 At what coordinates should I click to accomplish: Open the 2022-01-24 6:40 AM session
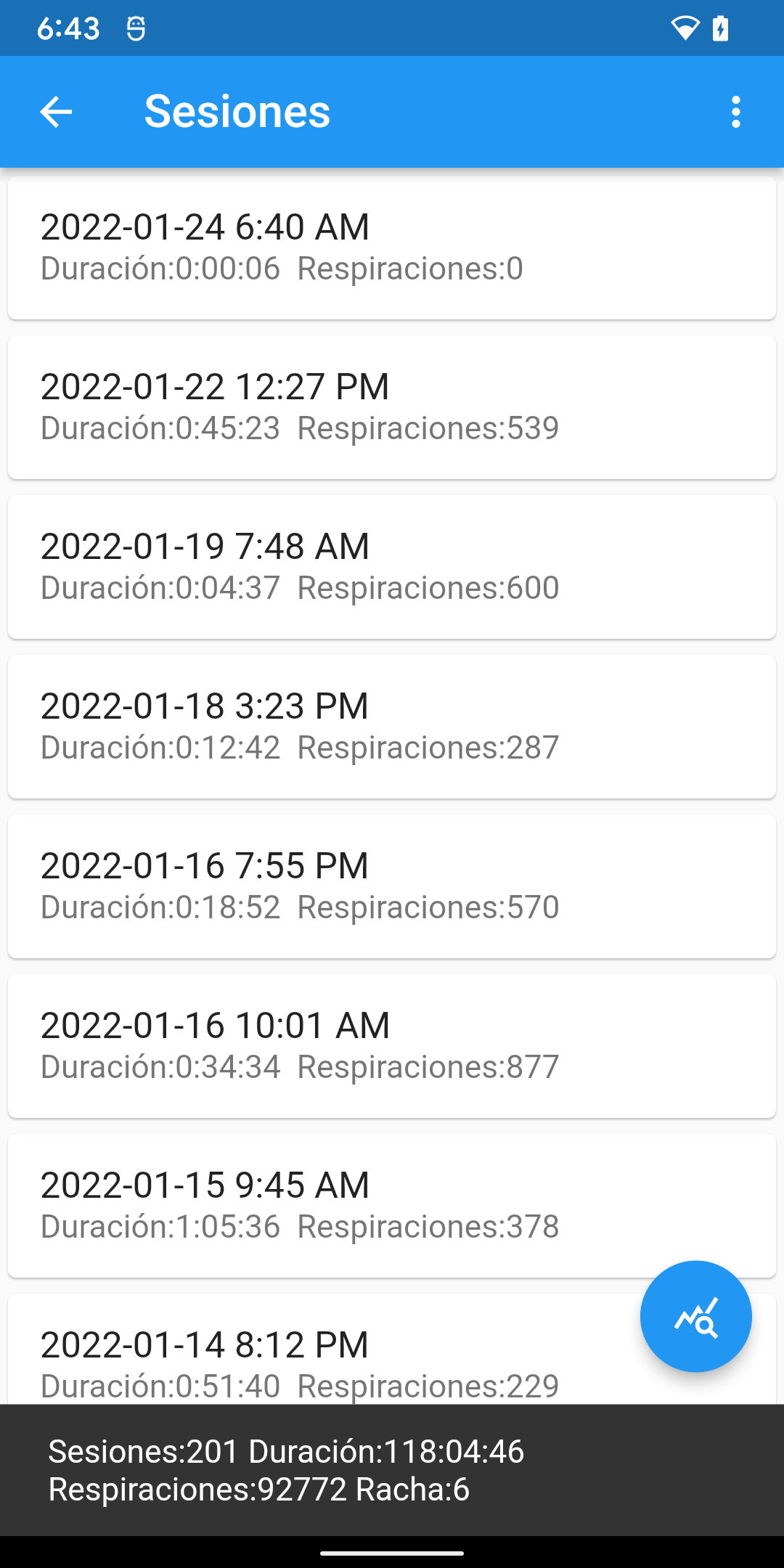click(x=392, y=248)
